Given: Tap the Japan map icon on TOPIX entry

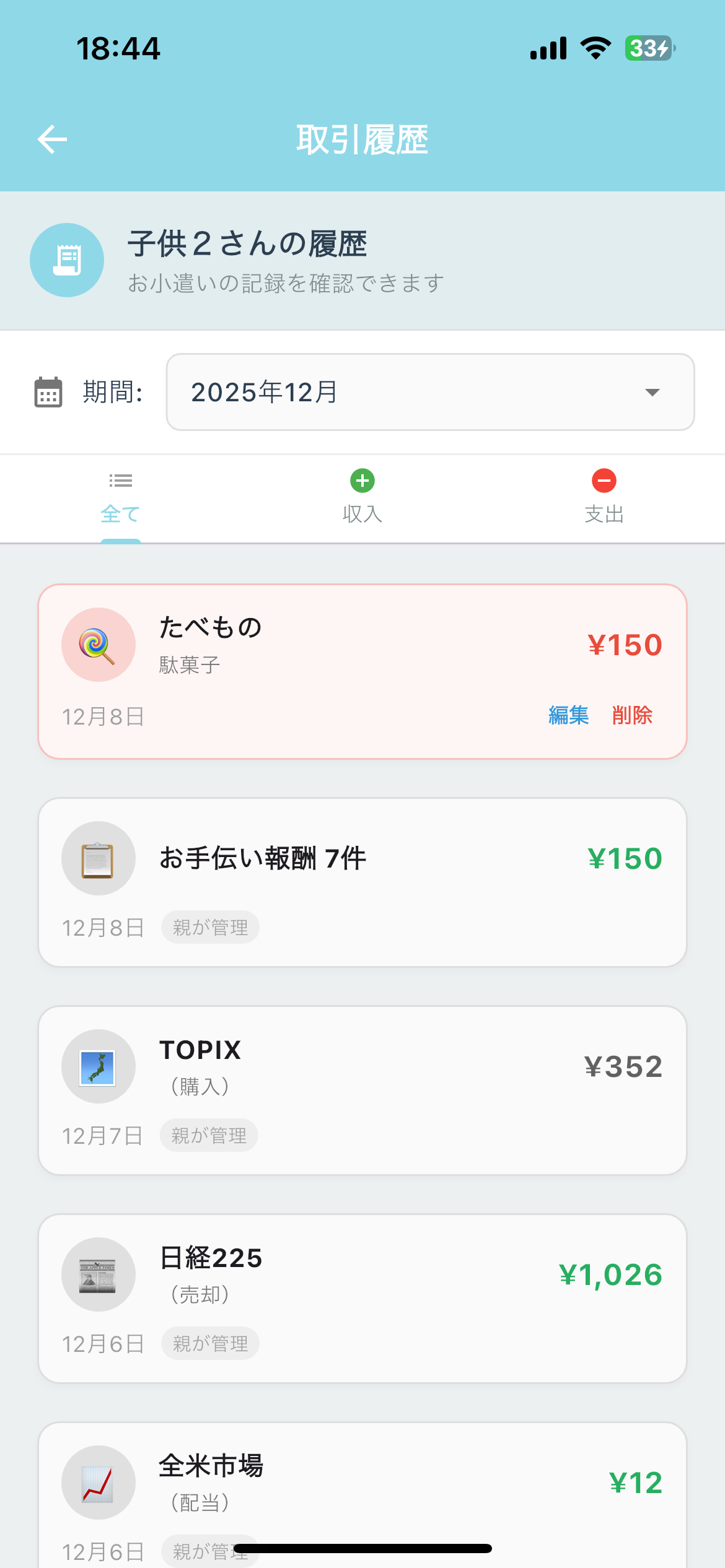Looking at the screenshot, I should [98, 1065].
